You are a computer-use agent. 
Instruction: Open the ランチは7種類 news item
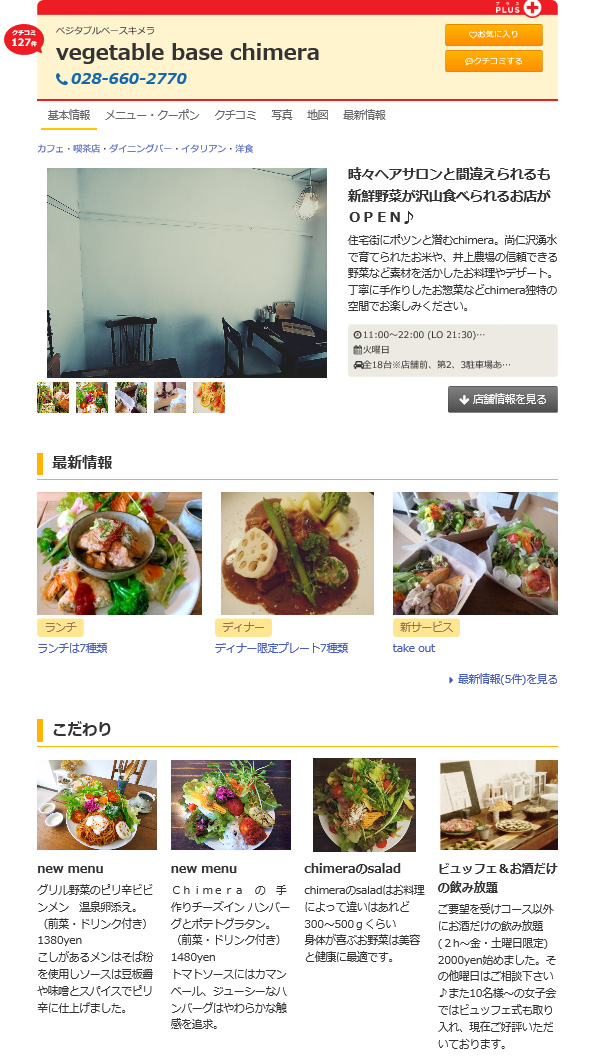[x=72, y=648]
